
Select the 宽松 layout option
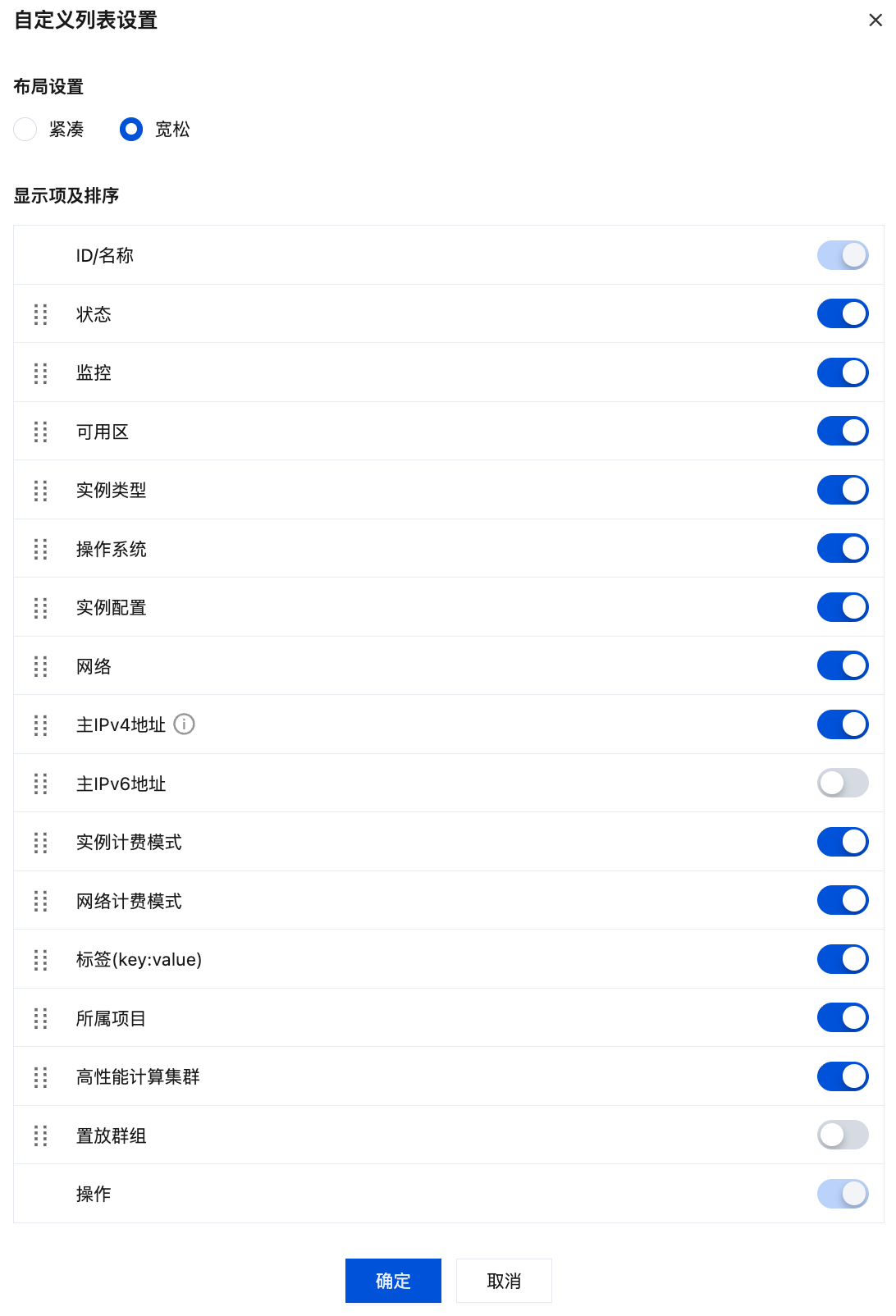click(131, 130)
